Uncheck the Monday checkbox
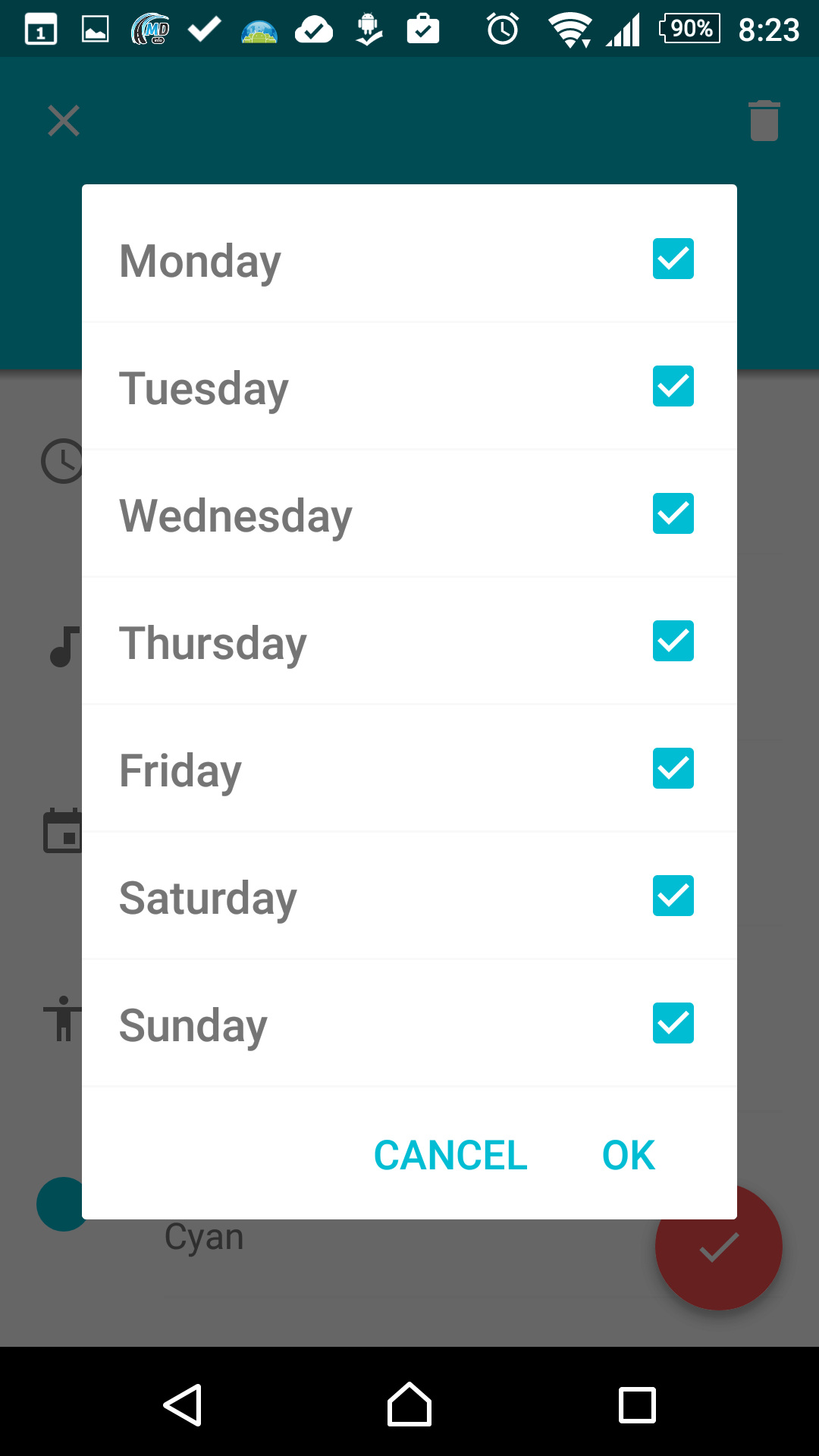Screen dimensions: 819x1456 (x=673, y=259)
